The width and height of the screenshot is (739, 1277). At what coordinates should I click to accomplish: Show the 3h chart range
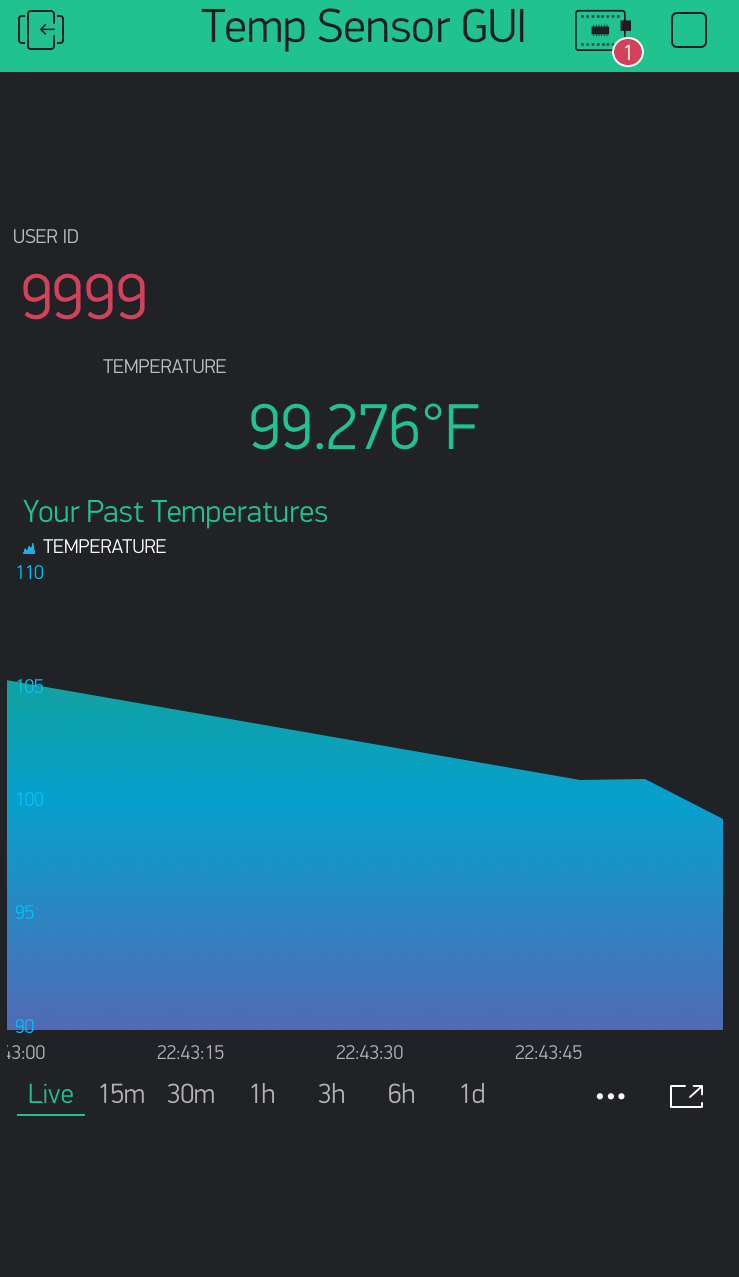[x=331, y=1094]
